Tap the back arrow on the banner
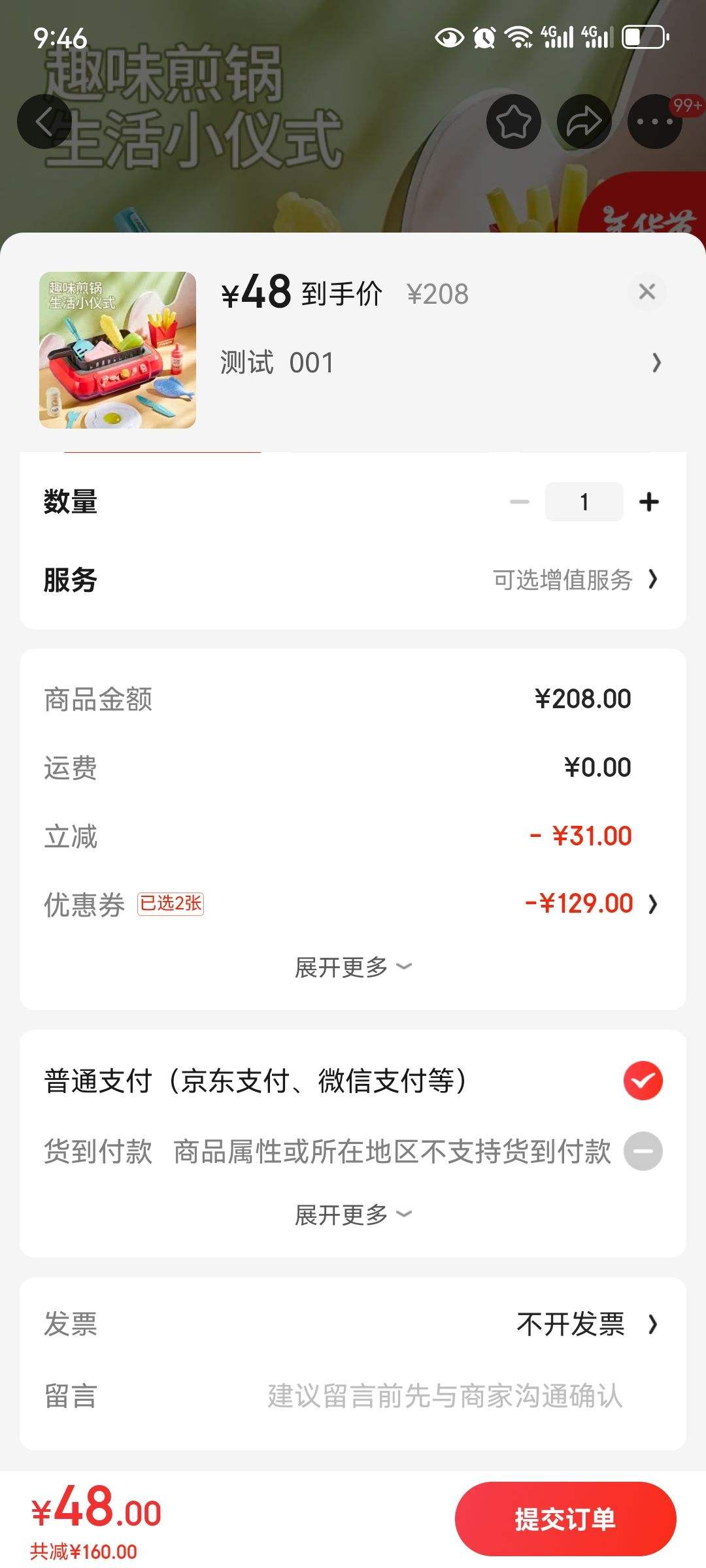 [44, 121]
